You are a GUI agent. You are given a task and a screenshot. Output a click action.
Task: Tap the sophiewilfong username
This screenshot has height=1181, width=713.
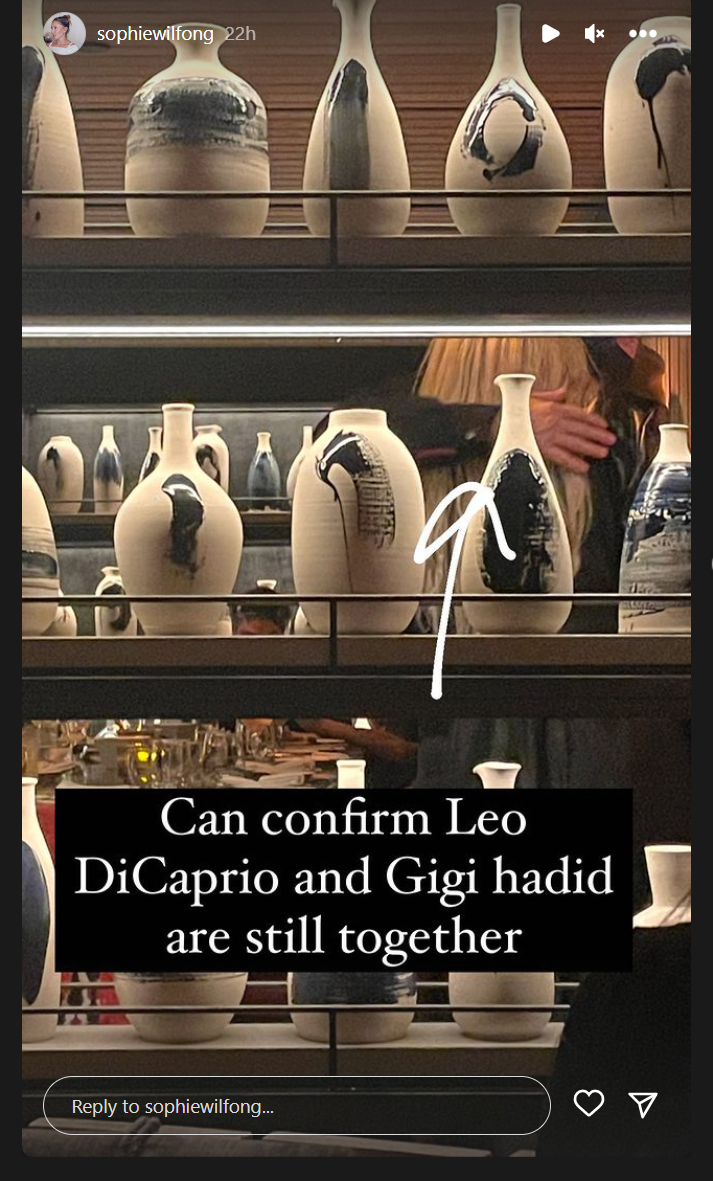[x=155, y=34]
